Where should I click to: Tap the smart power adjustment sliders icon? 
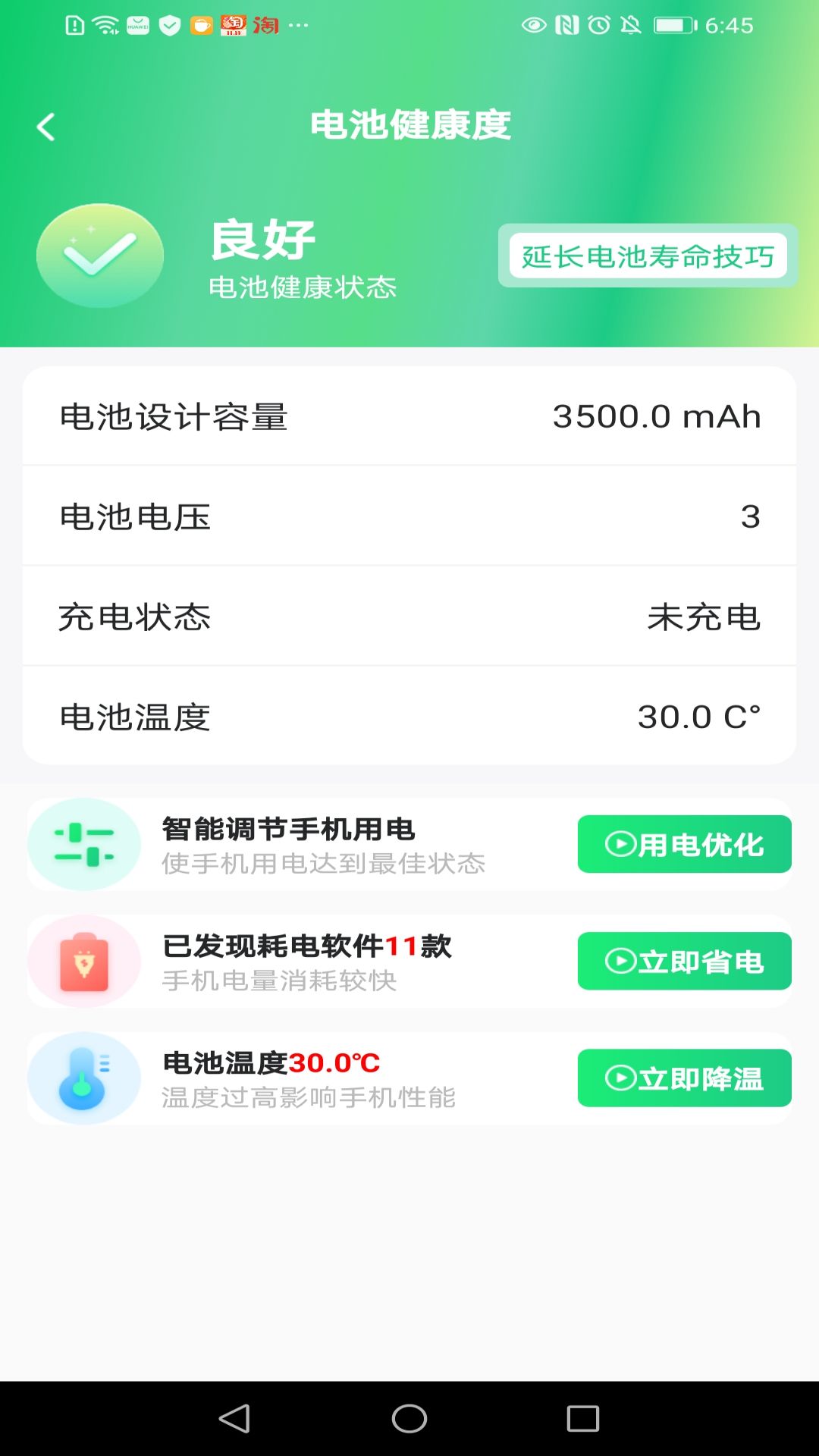[x=83, y=844]
